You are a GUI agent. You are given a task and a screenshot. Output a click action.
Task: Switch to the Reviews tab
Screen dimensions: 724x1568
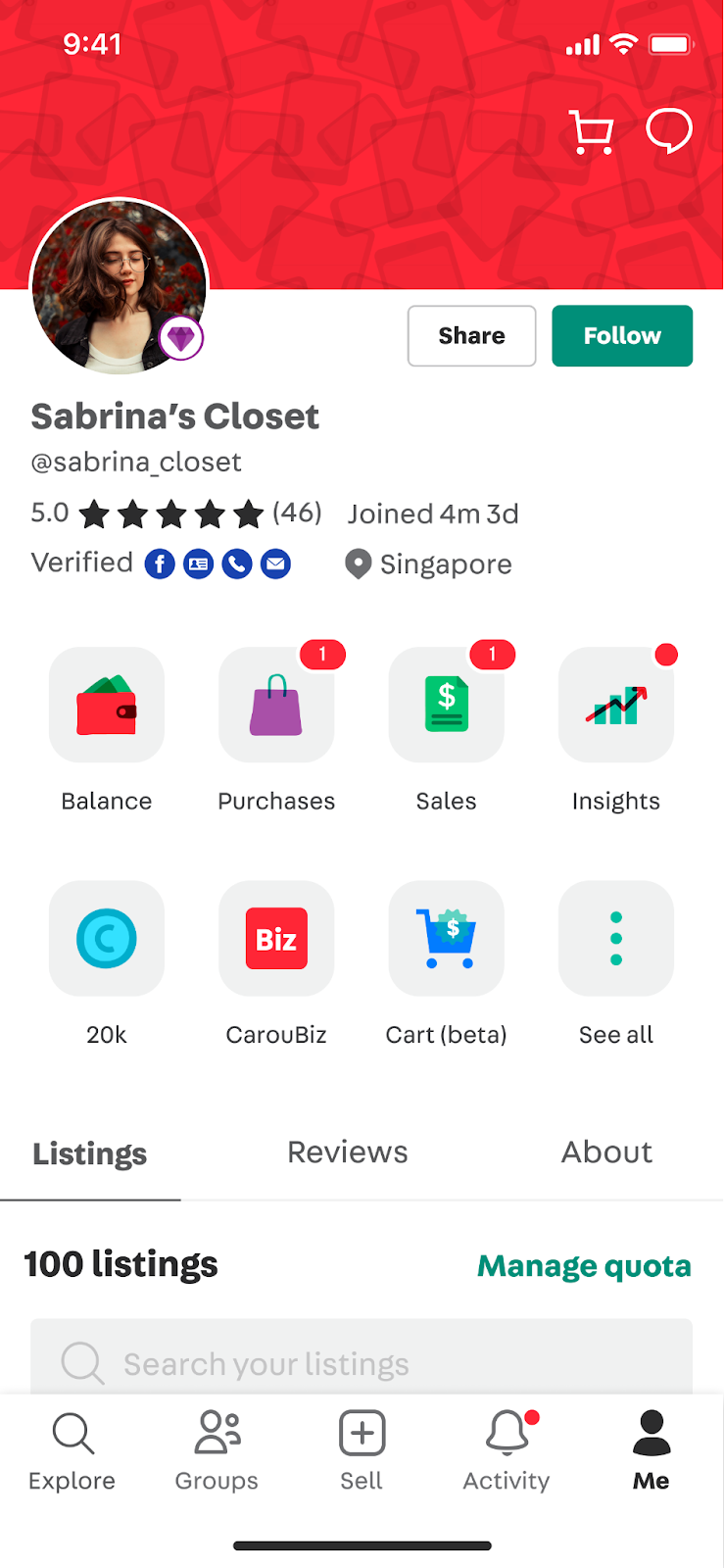click(348, 1152)
